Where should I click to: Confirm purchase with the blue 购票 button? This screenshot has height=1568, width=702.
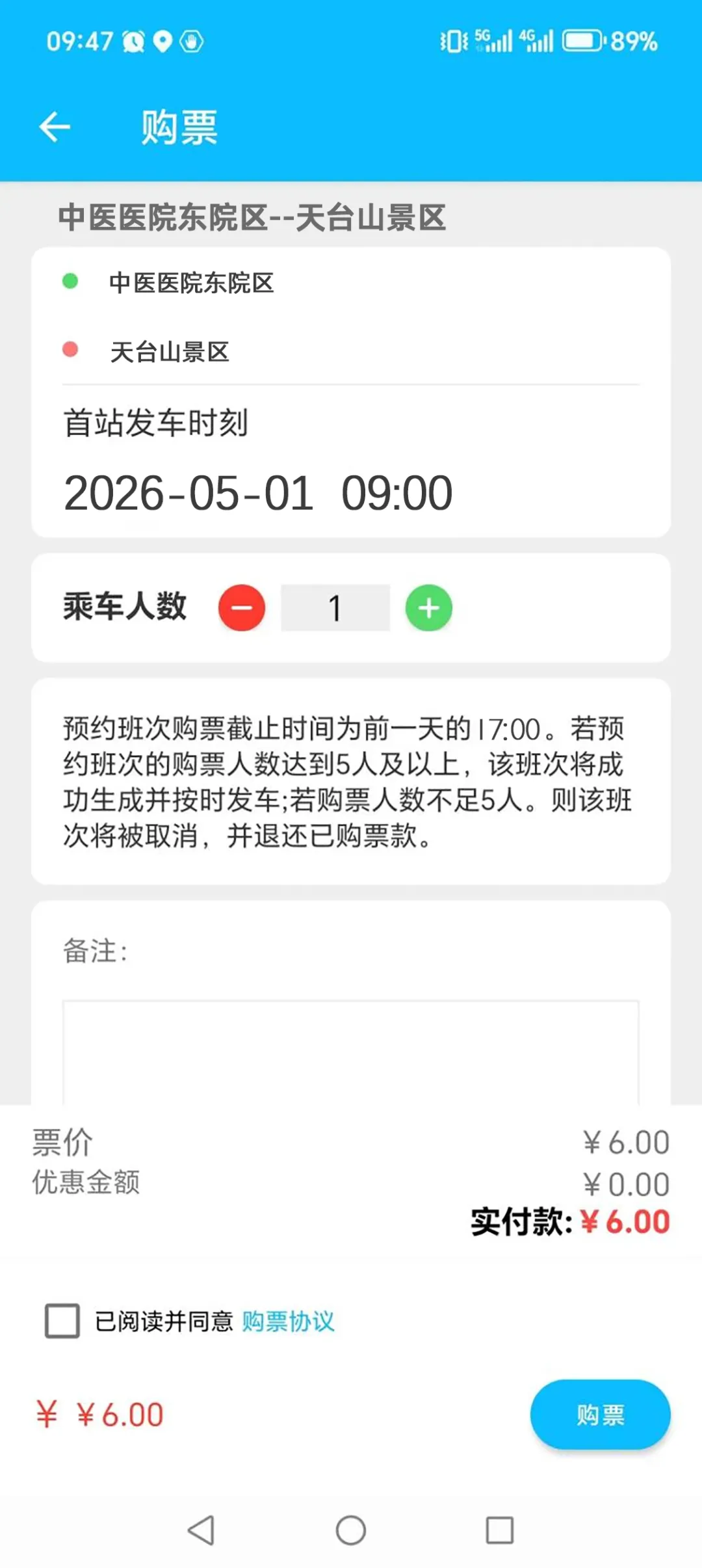[x=600, y=1415]
